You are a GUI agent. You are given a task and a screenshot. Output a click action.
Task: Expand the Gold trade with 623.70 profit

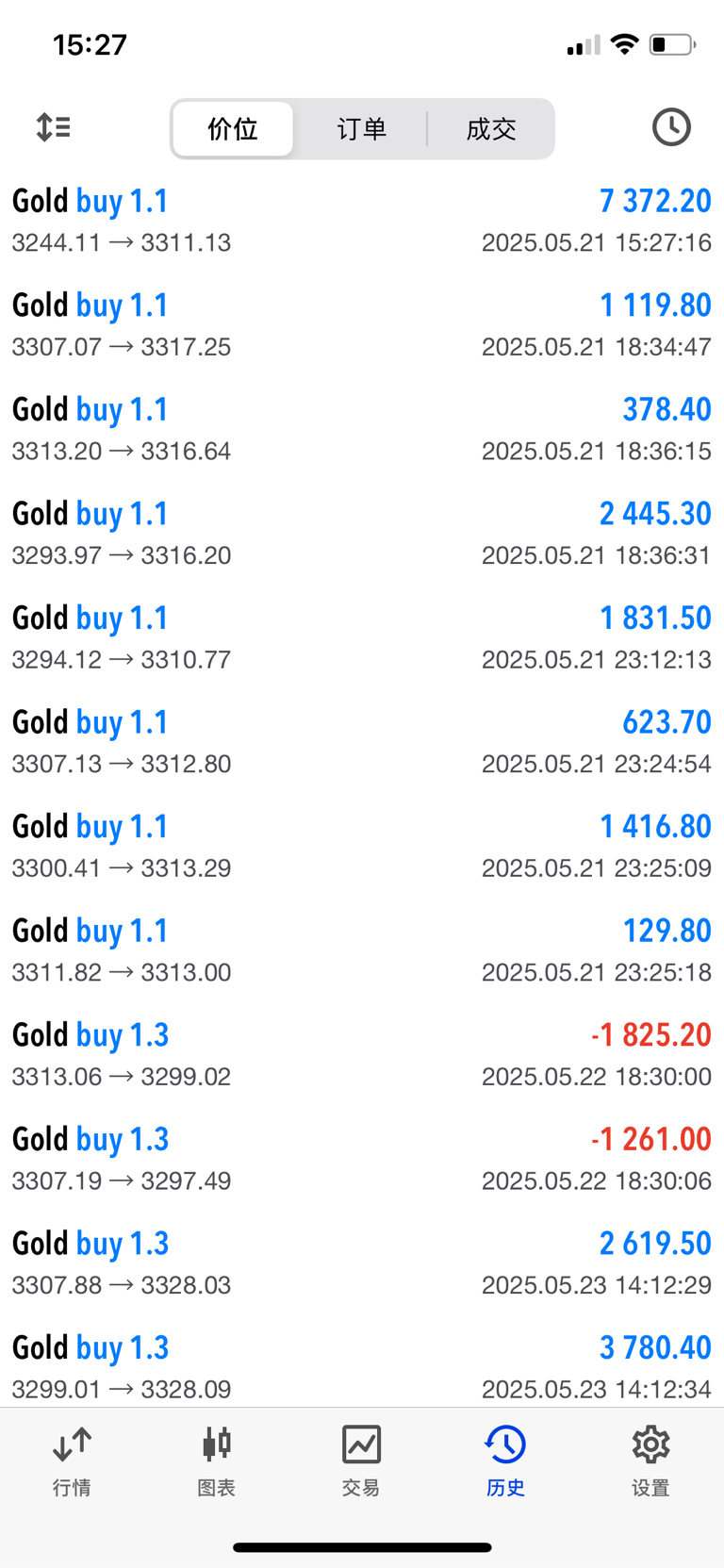[362, 742]
